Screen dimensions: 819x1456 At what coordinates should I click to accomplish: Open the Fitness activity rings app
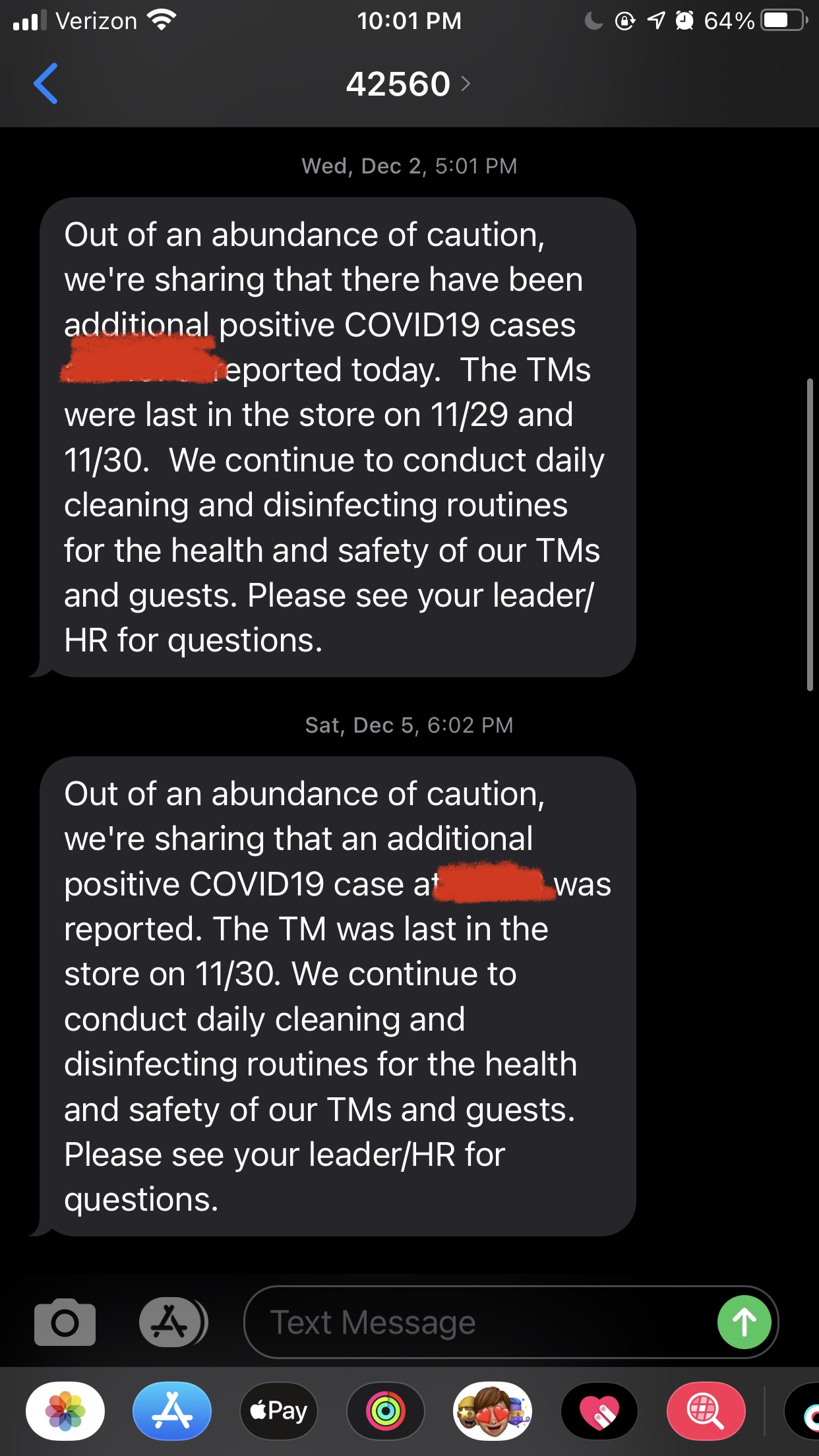(386, 1410)
